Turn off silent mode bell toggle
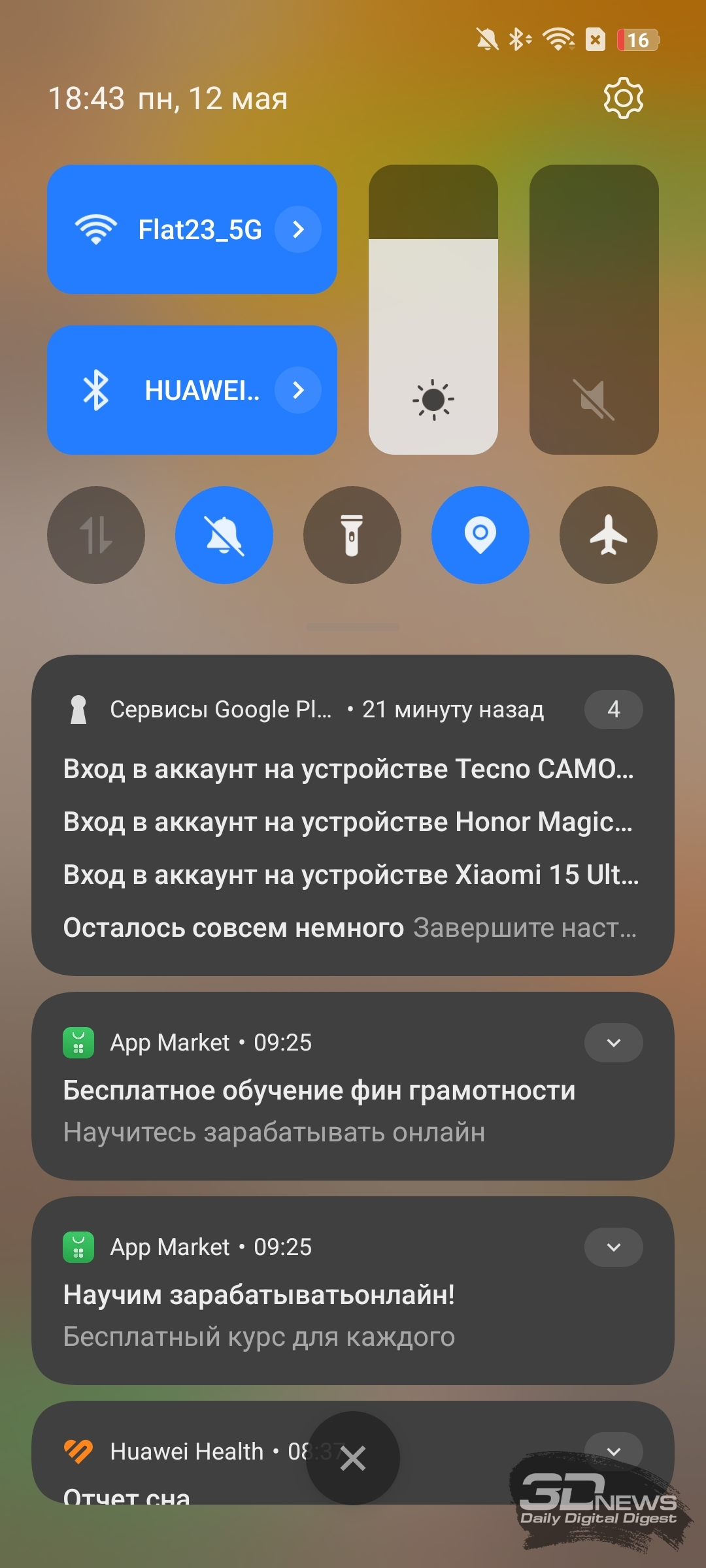Screen dimensions: 706x1568 click(224, 535)
